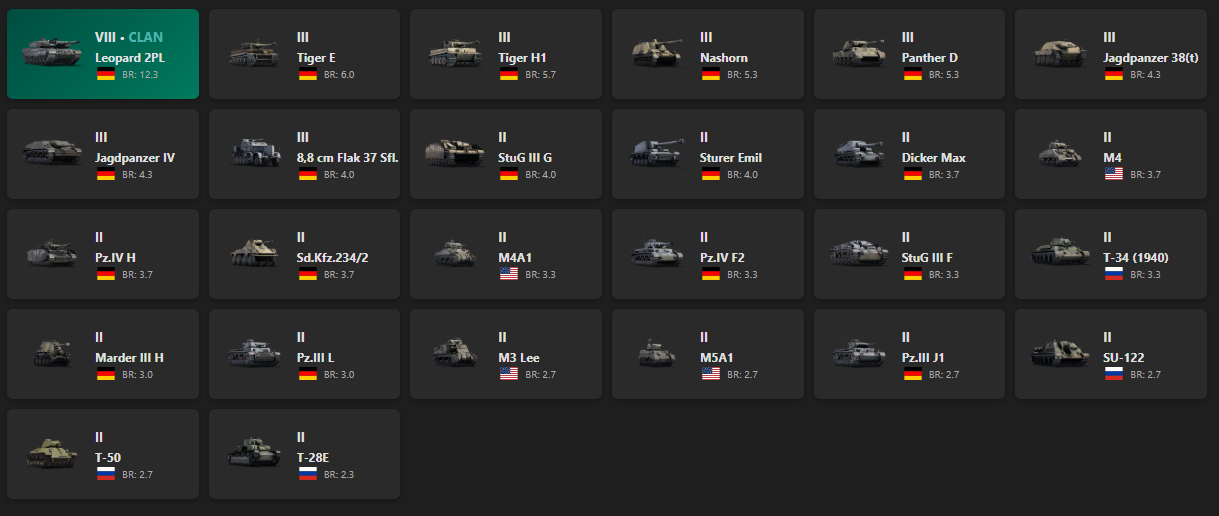This screenshot has height=516, width=1219.
Task: Open the Tiger H1 tank card
Action: 506,55
